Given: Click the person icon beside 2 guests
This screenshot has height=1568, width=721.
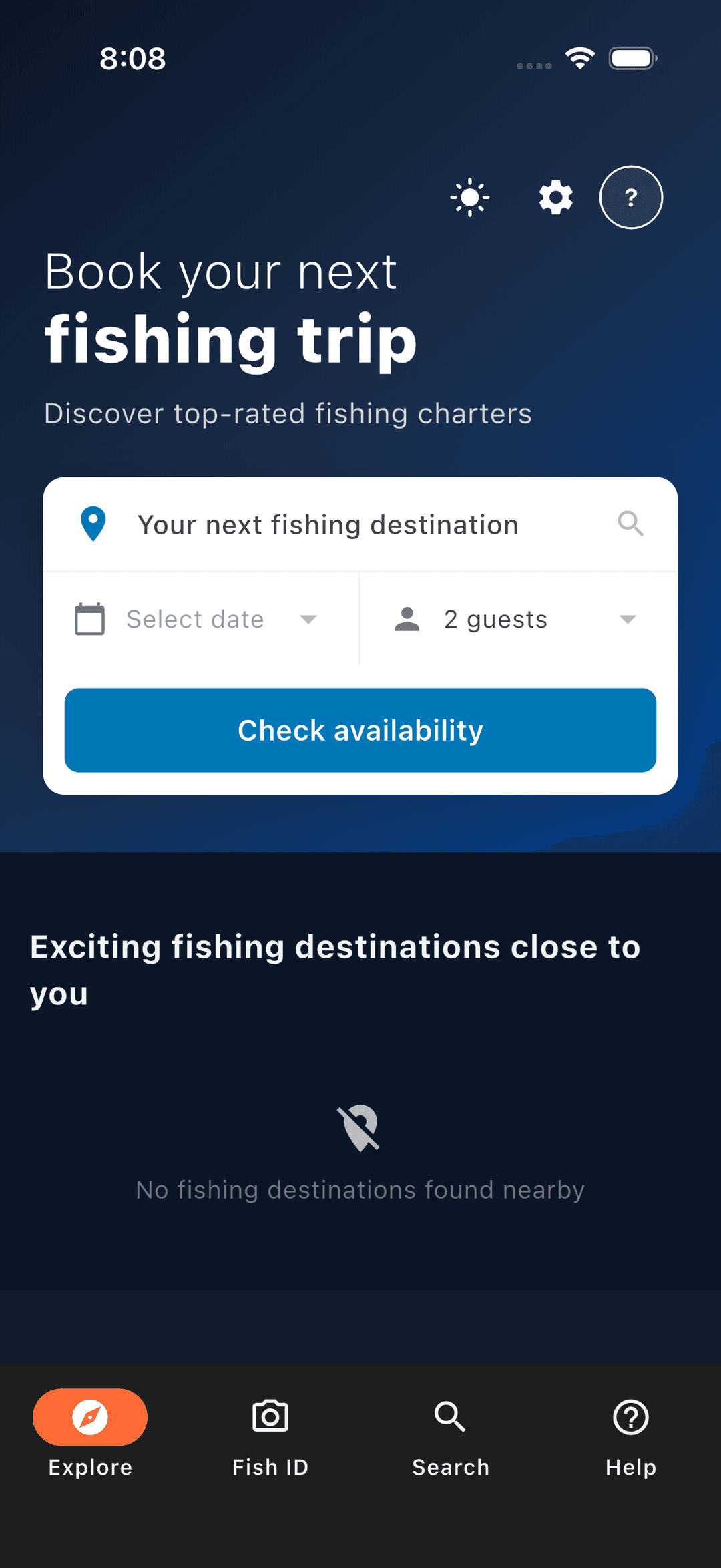Looking at the screenshot, I should click(x=406, y=618).
